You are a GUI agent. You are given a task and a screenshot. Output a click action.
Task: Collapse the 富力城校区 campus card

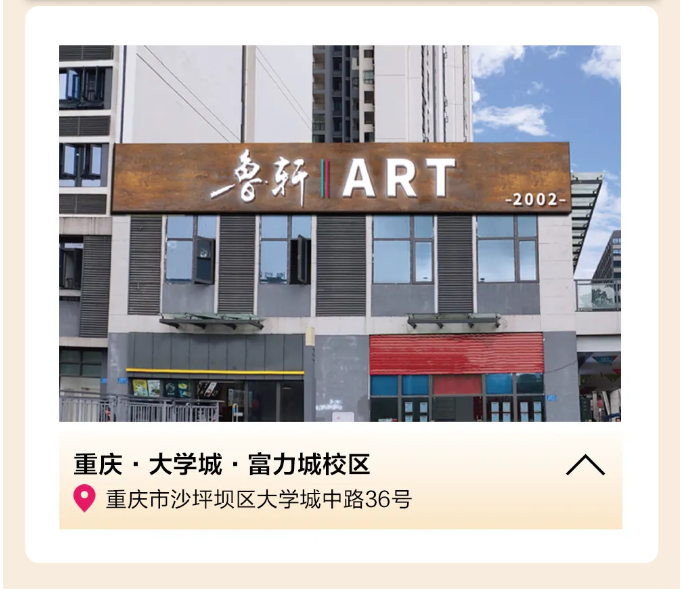585,465
